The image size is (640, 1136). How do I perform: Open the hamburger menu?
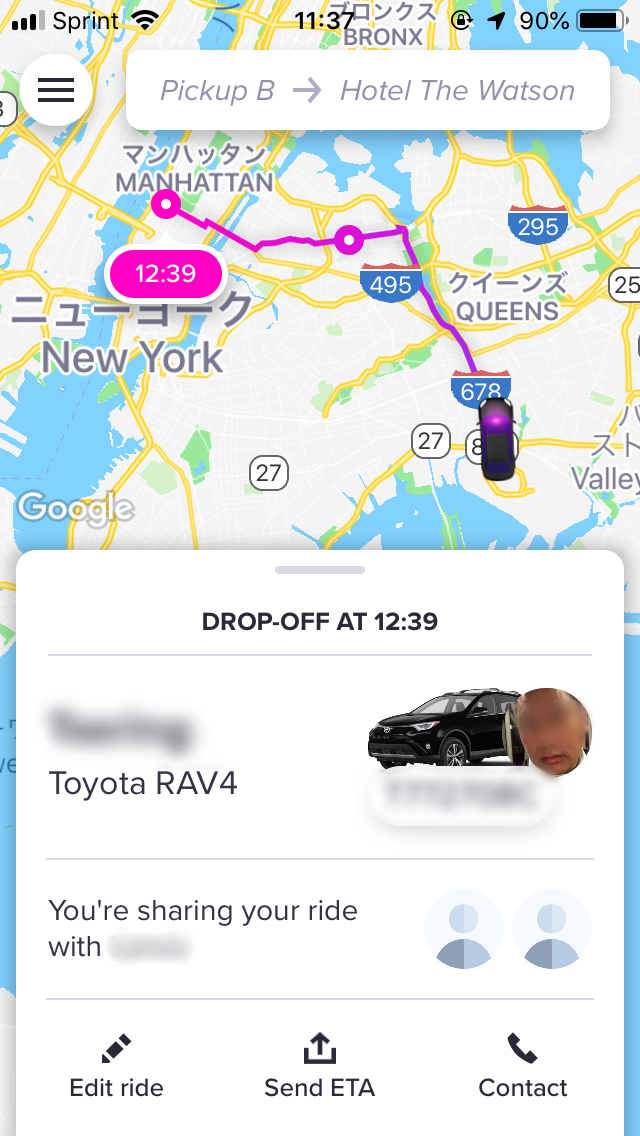[56, 90]
